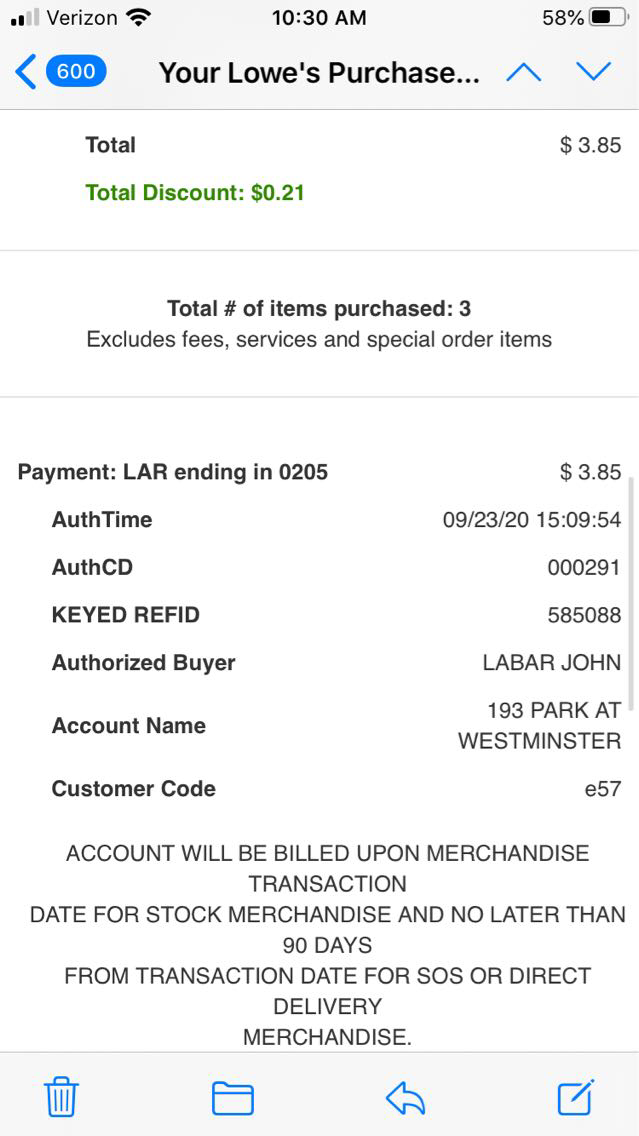Jump to the next email with down arrow
639x1136 pixels.
click(x=593, y=72)
